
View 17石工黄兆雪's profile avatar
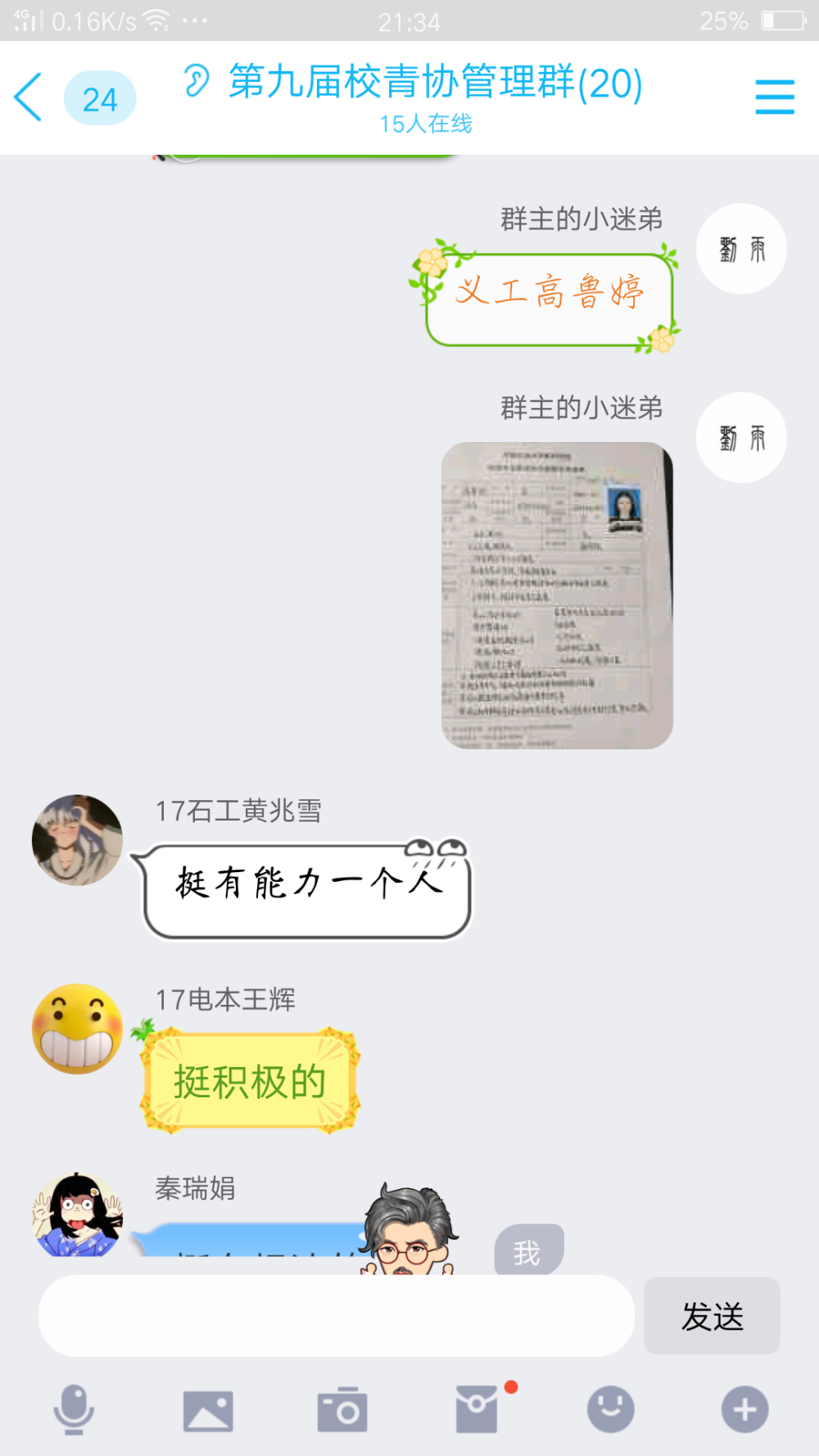[77, 839]
